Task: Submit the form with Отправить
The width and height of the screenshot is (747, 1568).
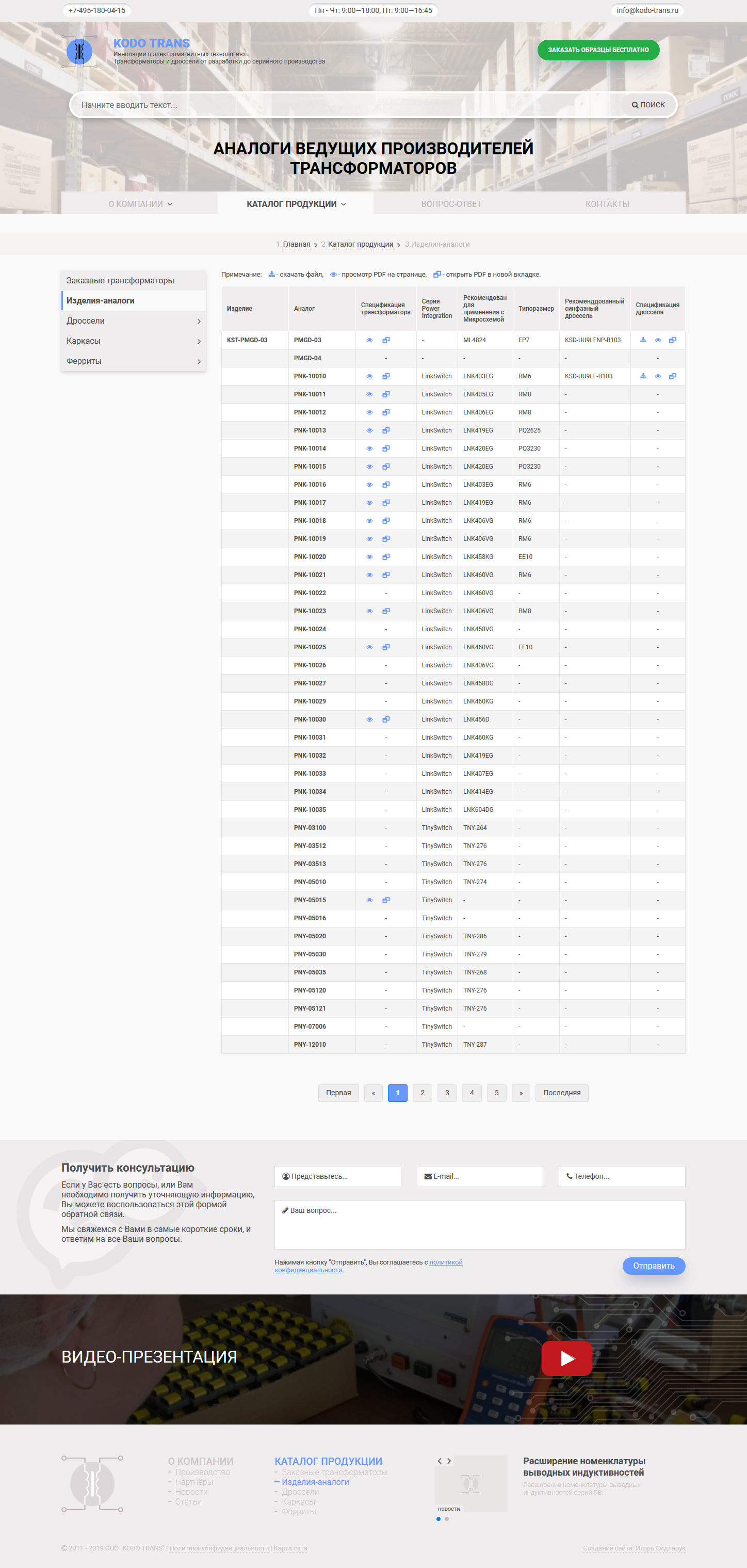Action: 653,1266
